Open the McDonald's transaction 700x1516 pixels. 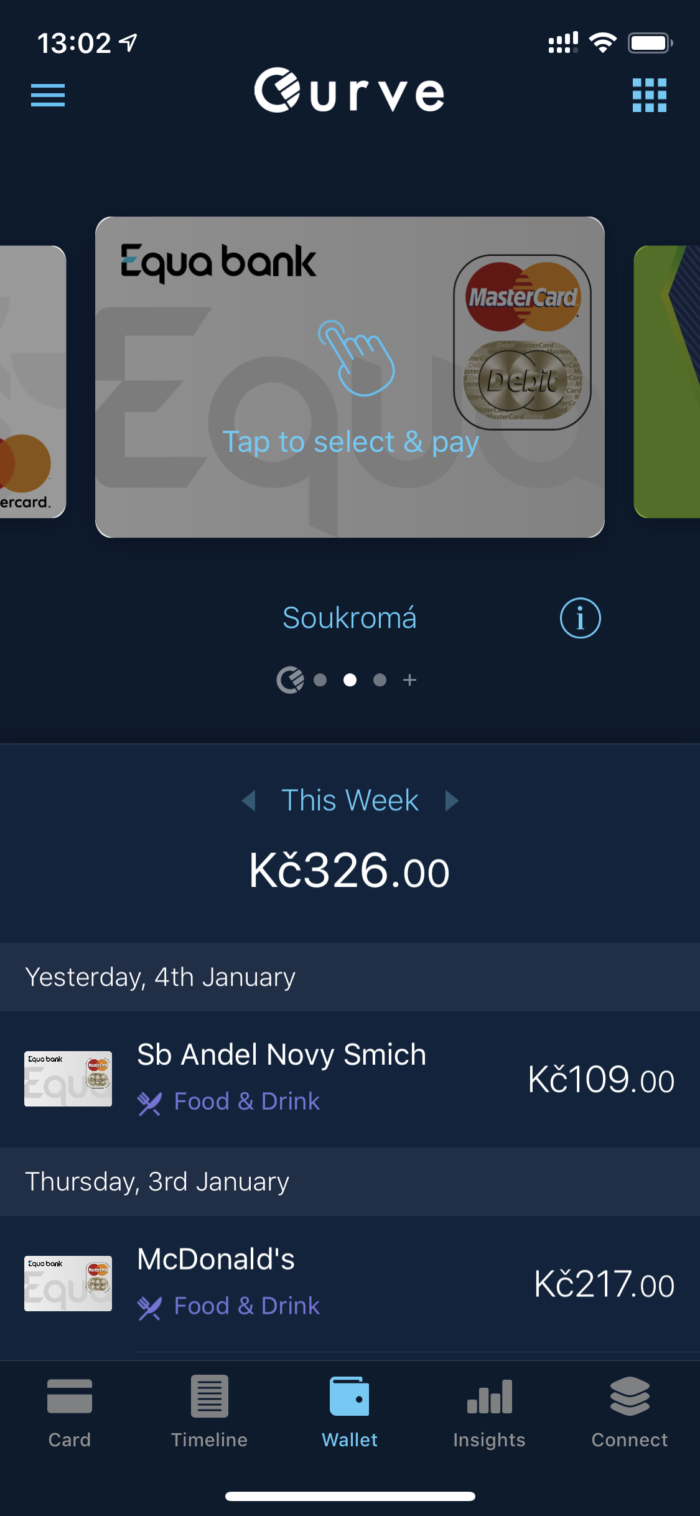(x=350, y=1283)
